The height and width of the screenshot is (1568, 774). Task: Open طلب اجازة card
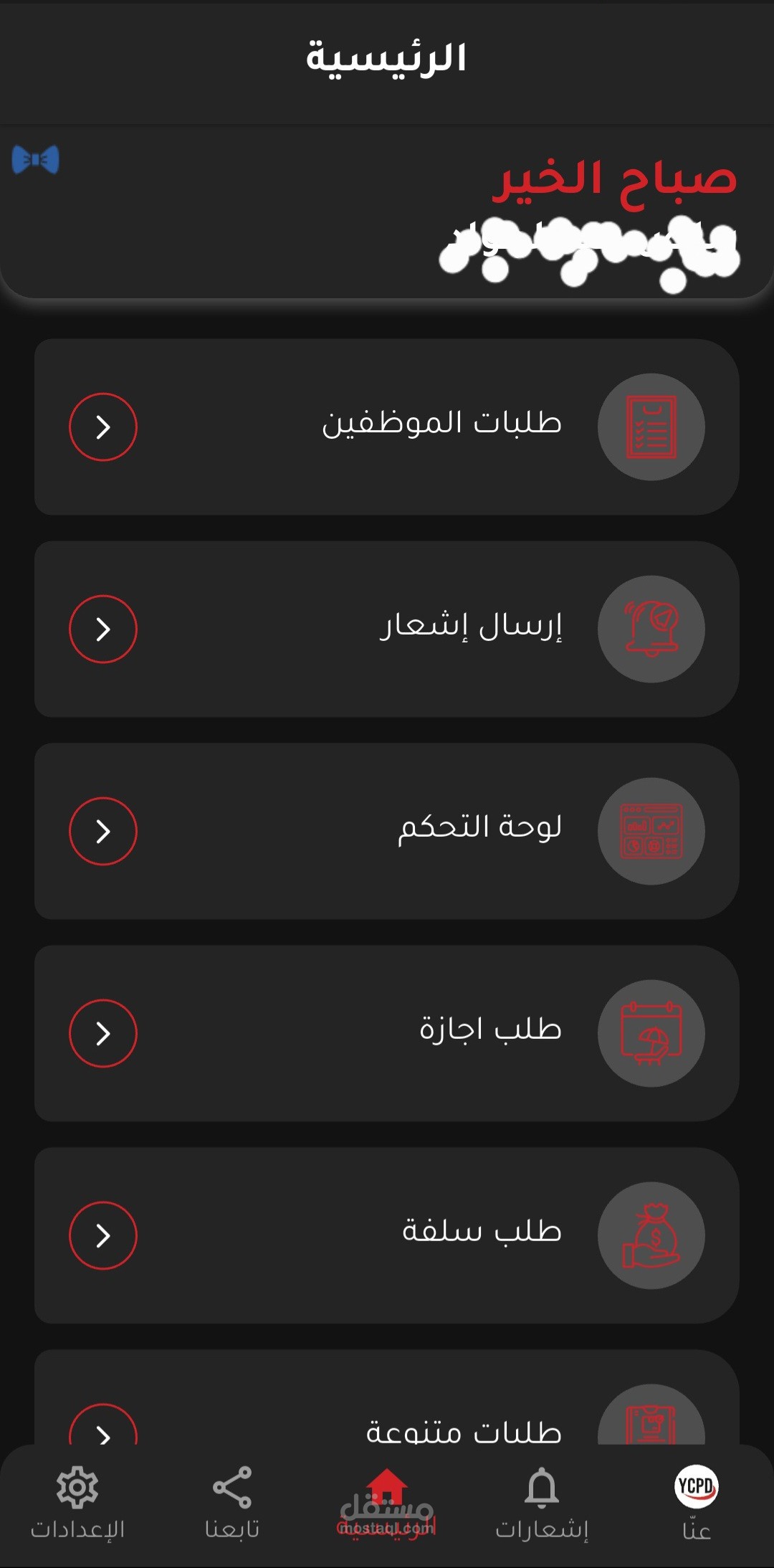387,1033
